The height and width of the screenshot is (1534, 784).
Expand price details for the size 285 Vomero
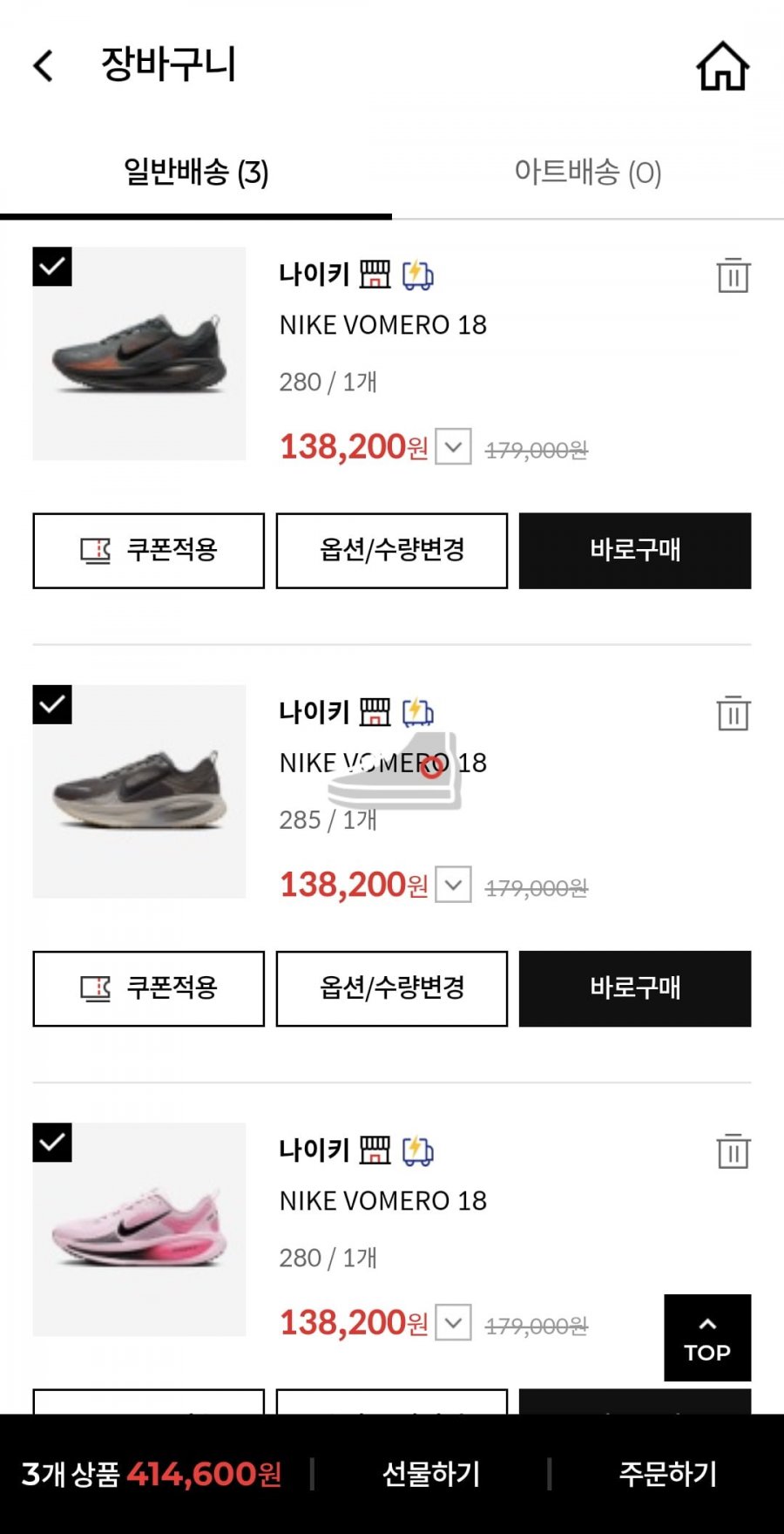click(453, 885)
